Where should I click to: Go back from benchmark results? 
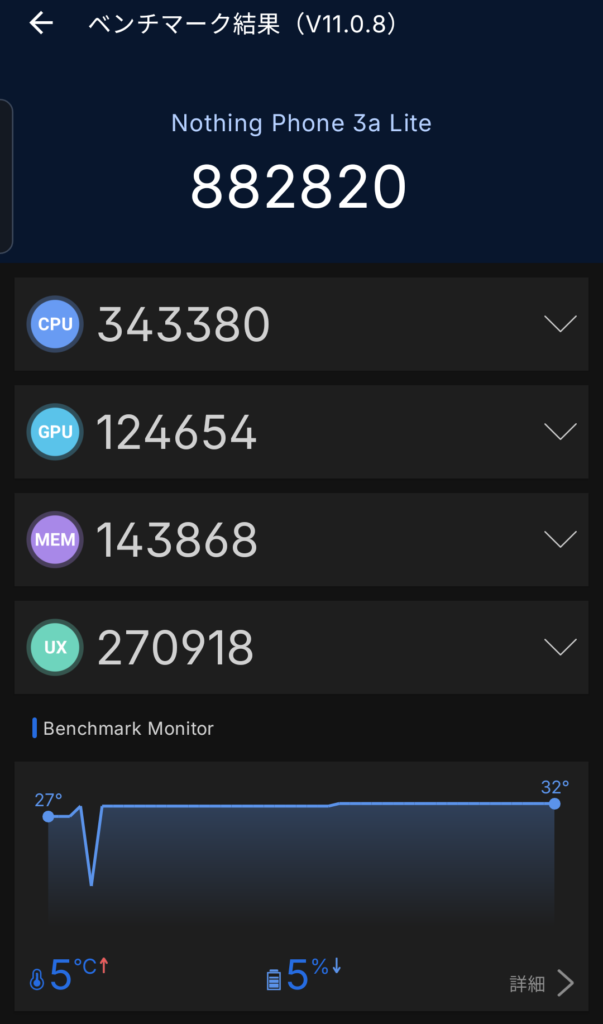tap(41, 23)
